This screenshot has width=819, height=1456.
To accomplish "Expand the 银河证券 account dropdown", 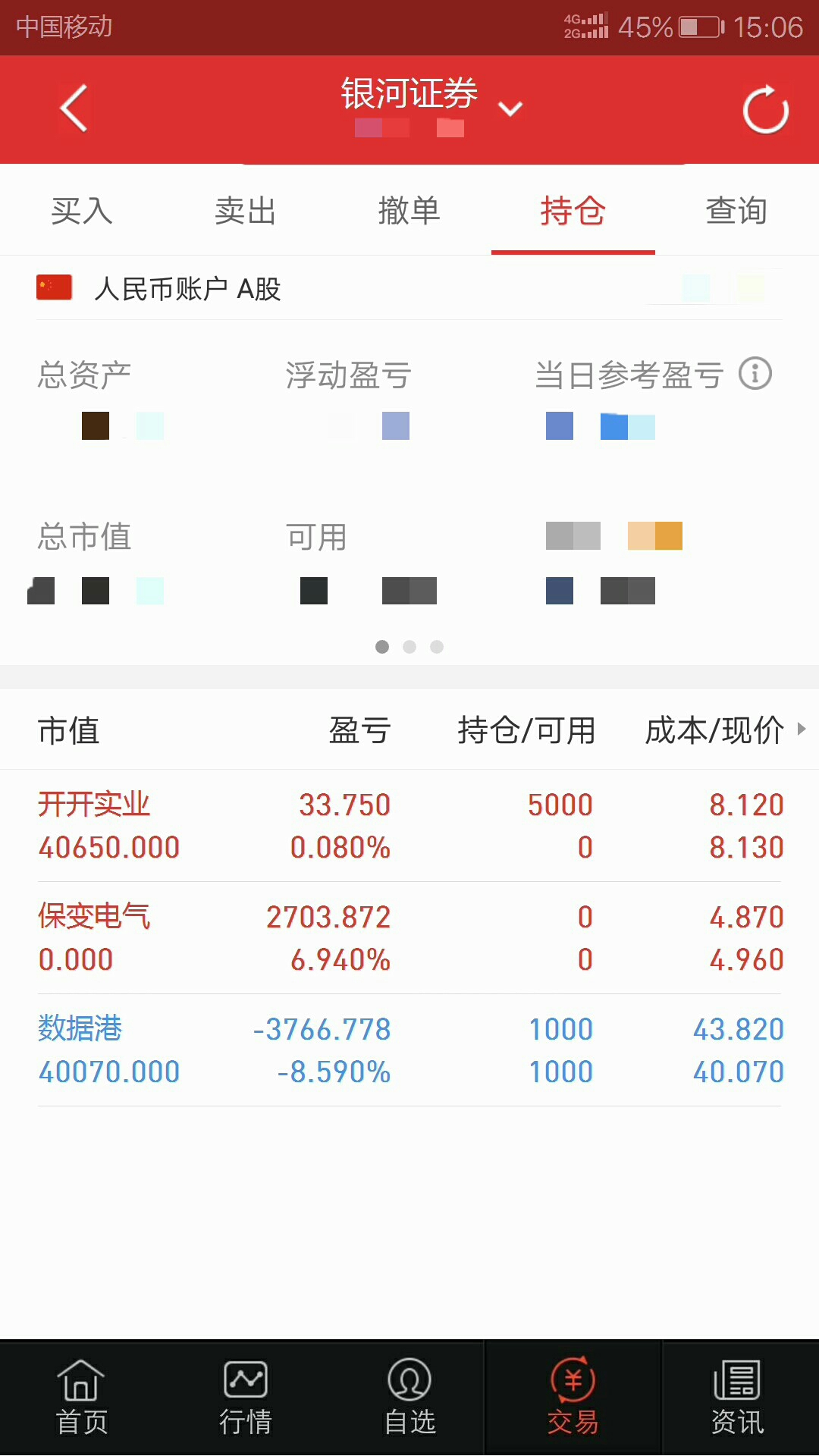I will tap(510, 109).
